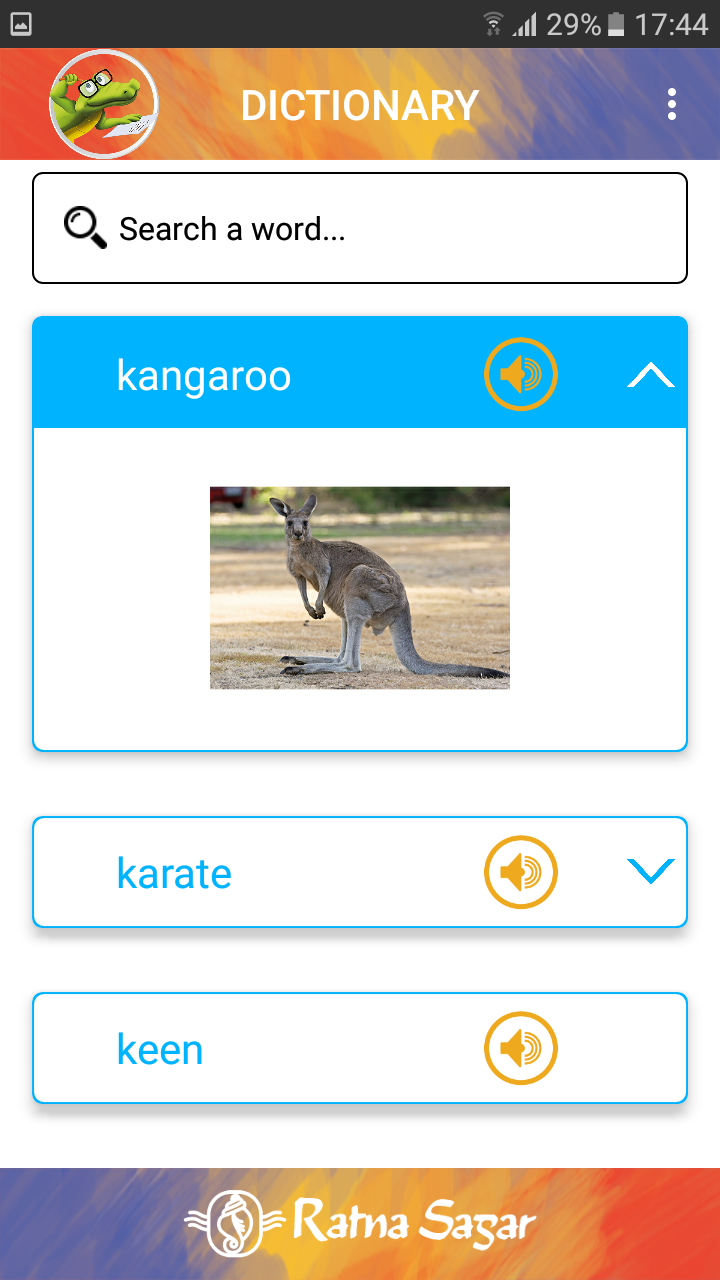The height and width of the screenshot is (1280, 720).
Task: Collapse the kangaroo entry
Action: (651, 375)
